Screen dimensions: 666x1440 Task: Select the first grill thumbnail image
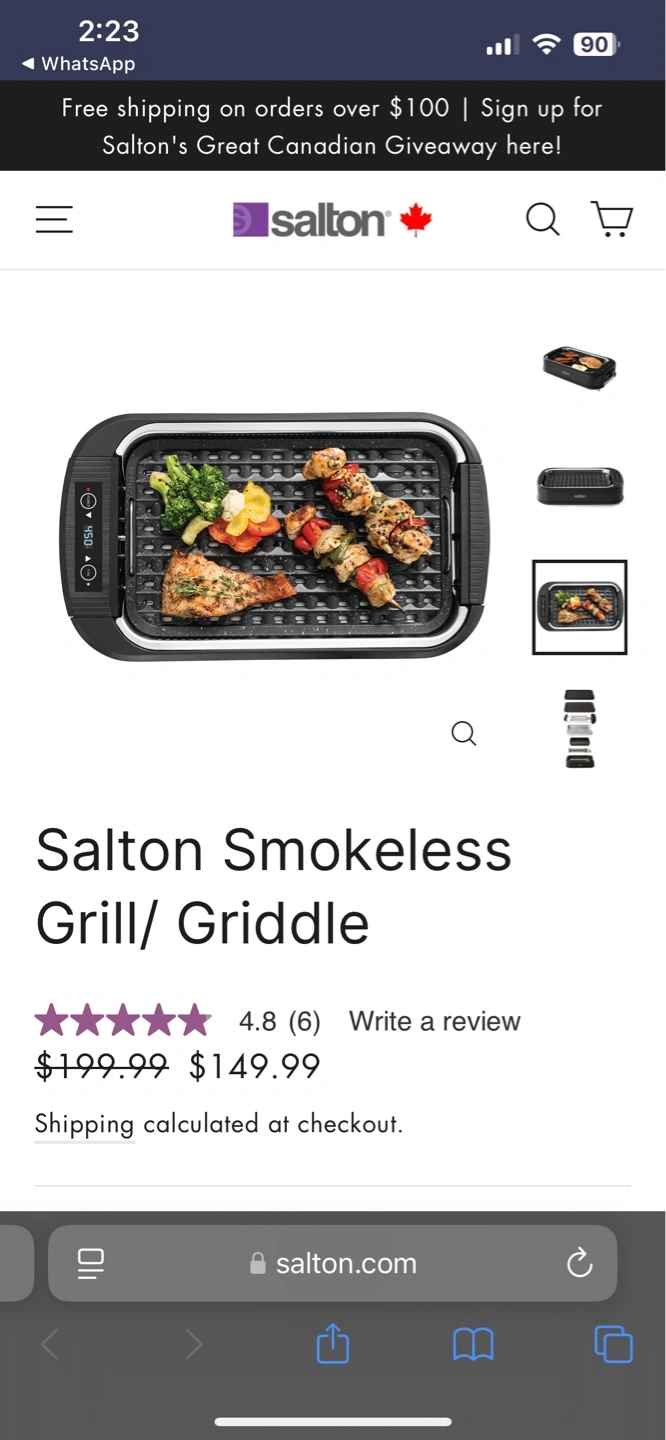[x=579, y=365]
